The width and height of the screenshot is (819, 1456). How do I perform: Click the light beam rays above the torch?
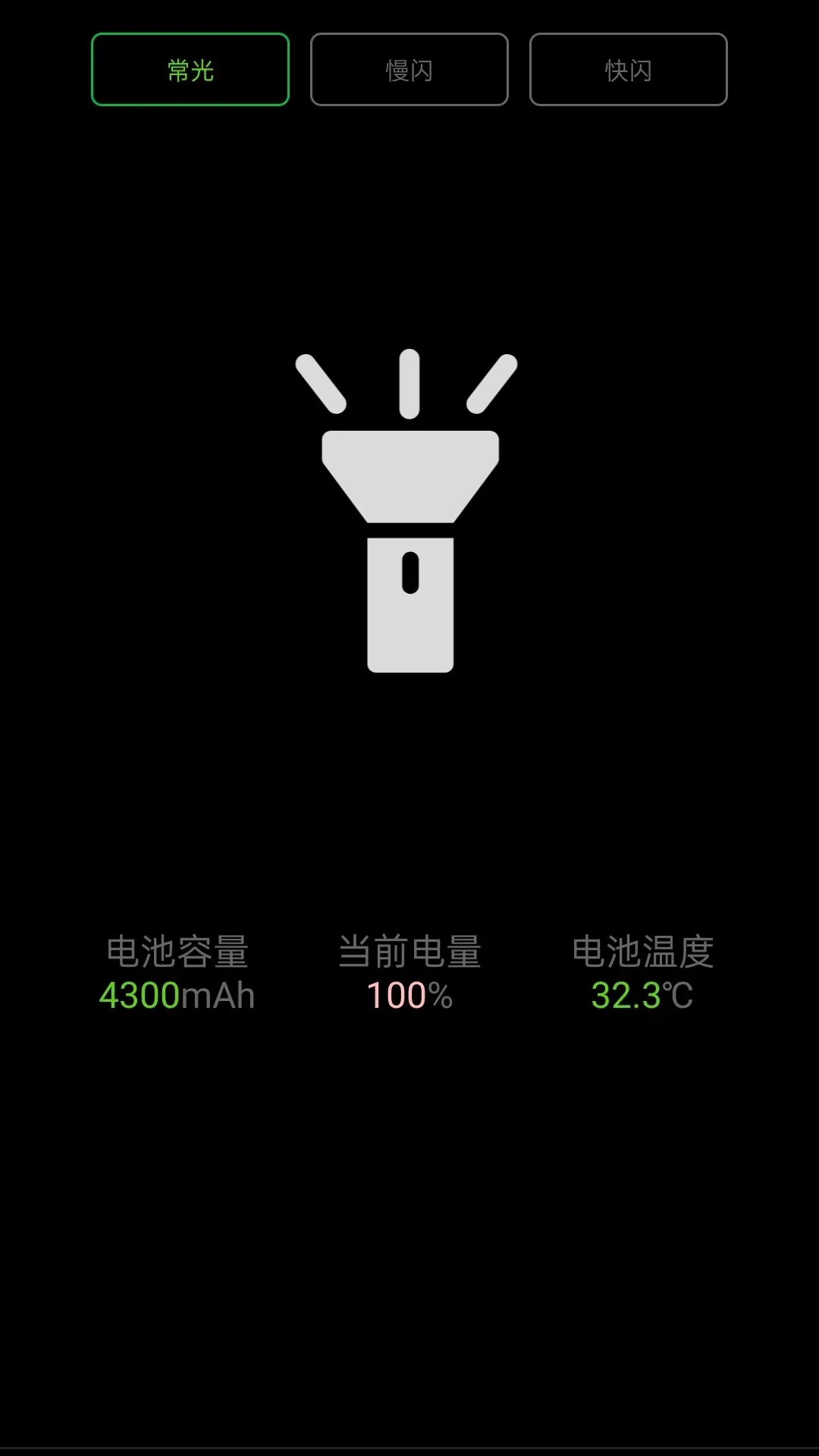[409, 379]
